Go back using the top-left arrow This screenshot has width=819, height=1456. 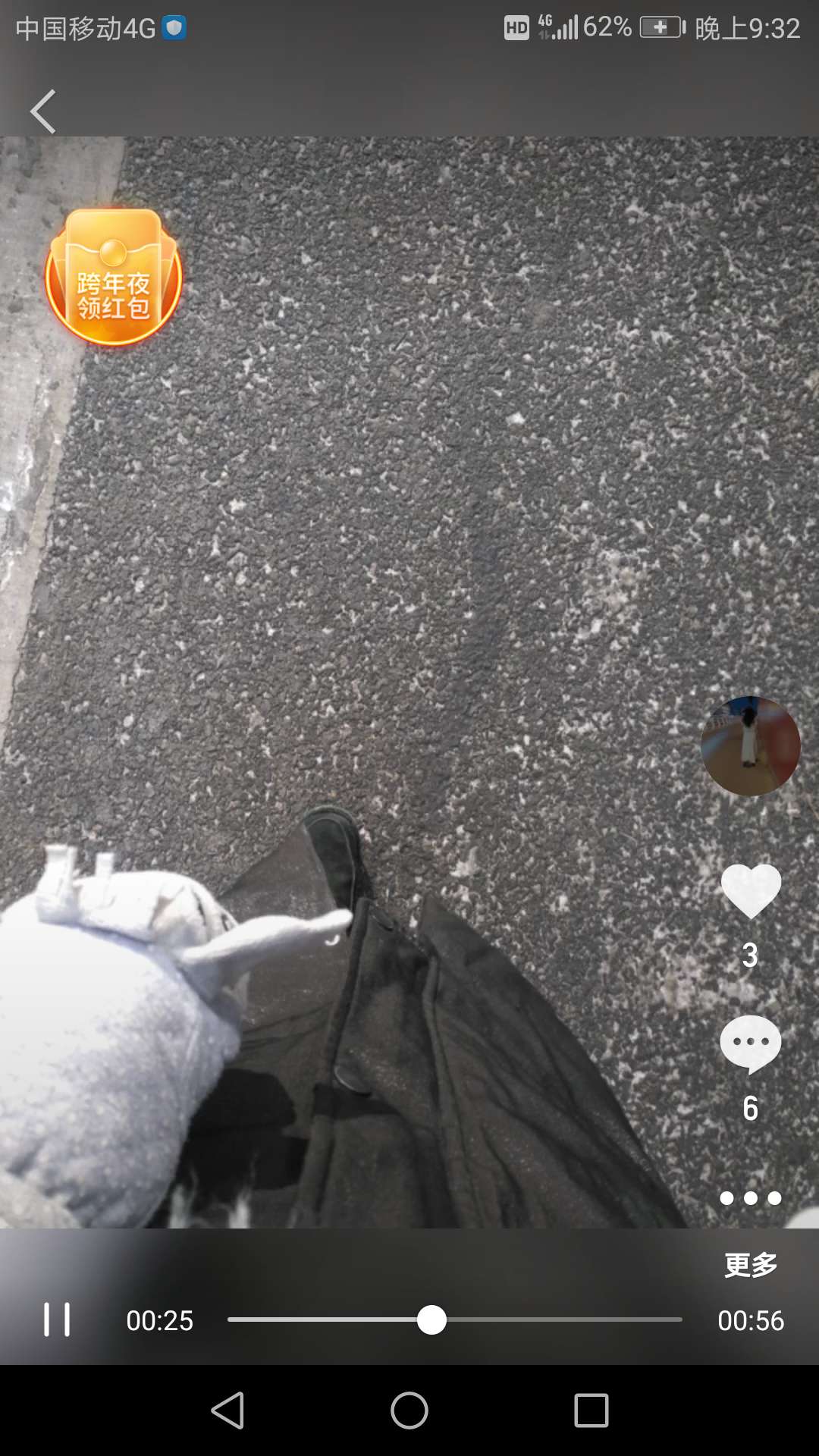pyautogui.click(x=43, y=111)
